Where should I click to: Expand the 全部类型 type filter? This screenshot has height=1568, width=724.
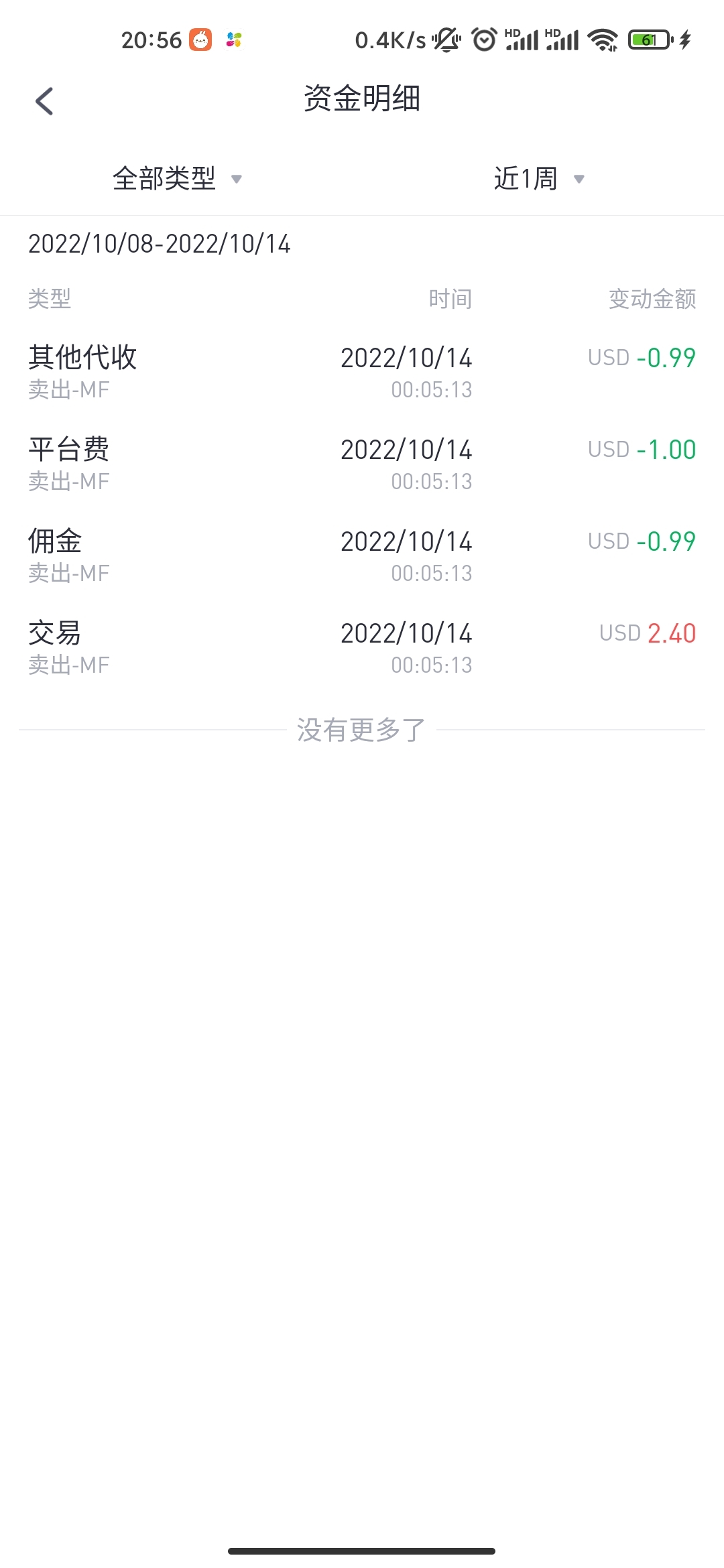[177, 178]
